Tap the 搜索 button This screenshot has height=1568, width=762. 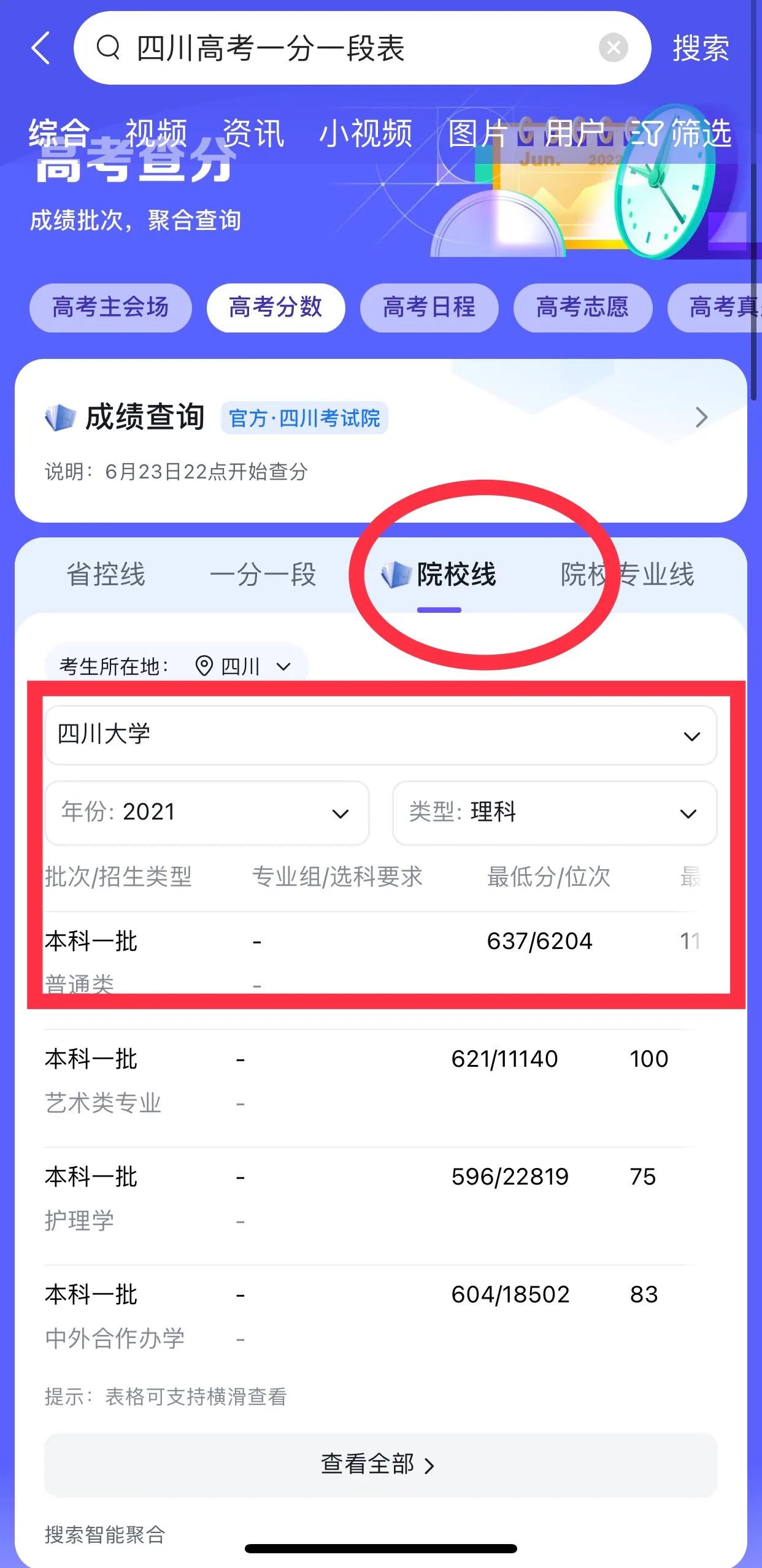tap(701, 48)
